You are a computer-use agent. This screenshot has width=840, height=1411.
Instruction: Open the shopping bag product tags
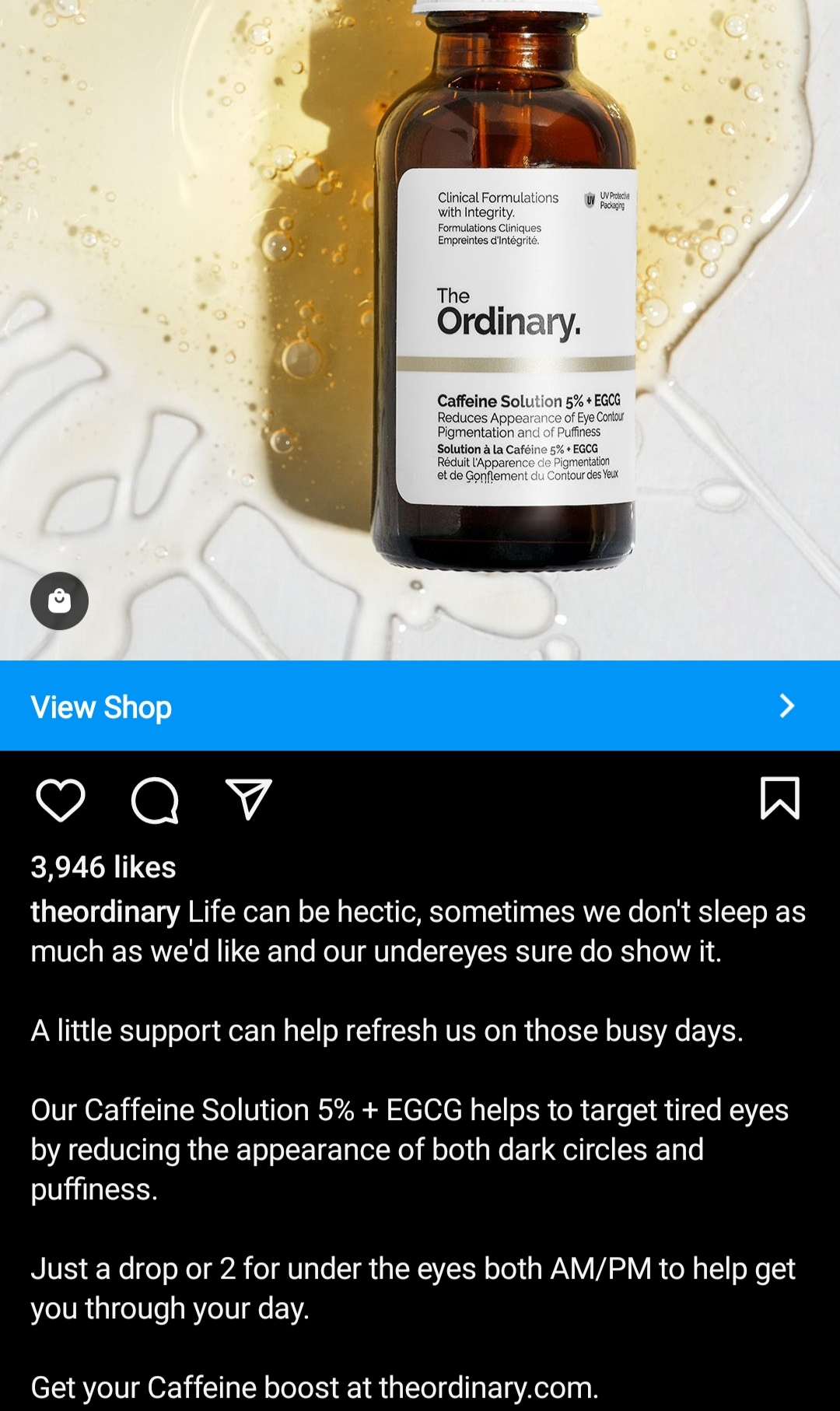click(60, 601)
